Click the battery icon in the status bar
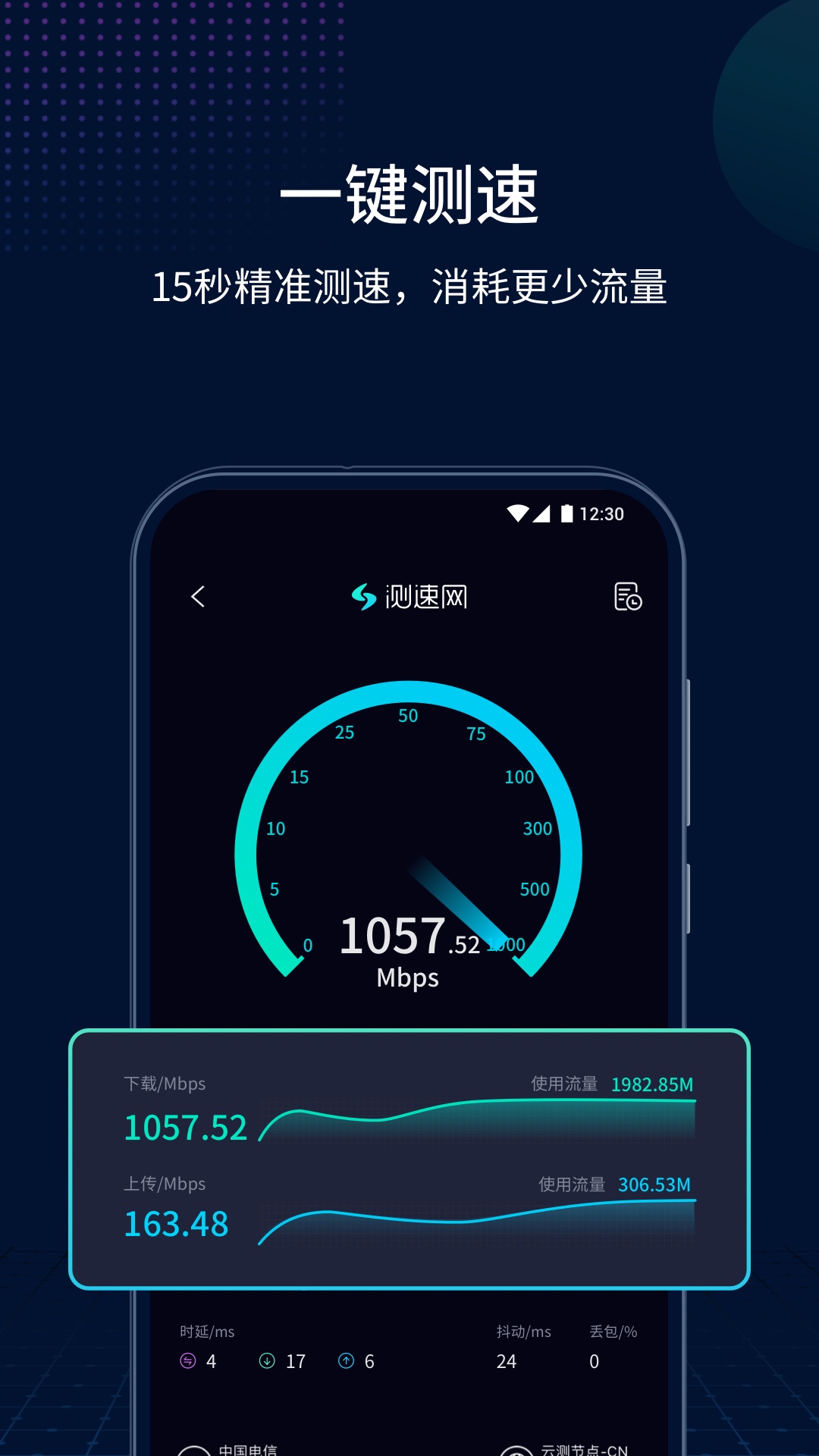The width and height of the screenshot is (819, 1456). click(566, 513)
